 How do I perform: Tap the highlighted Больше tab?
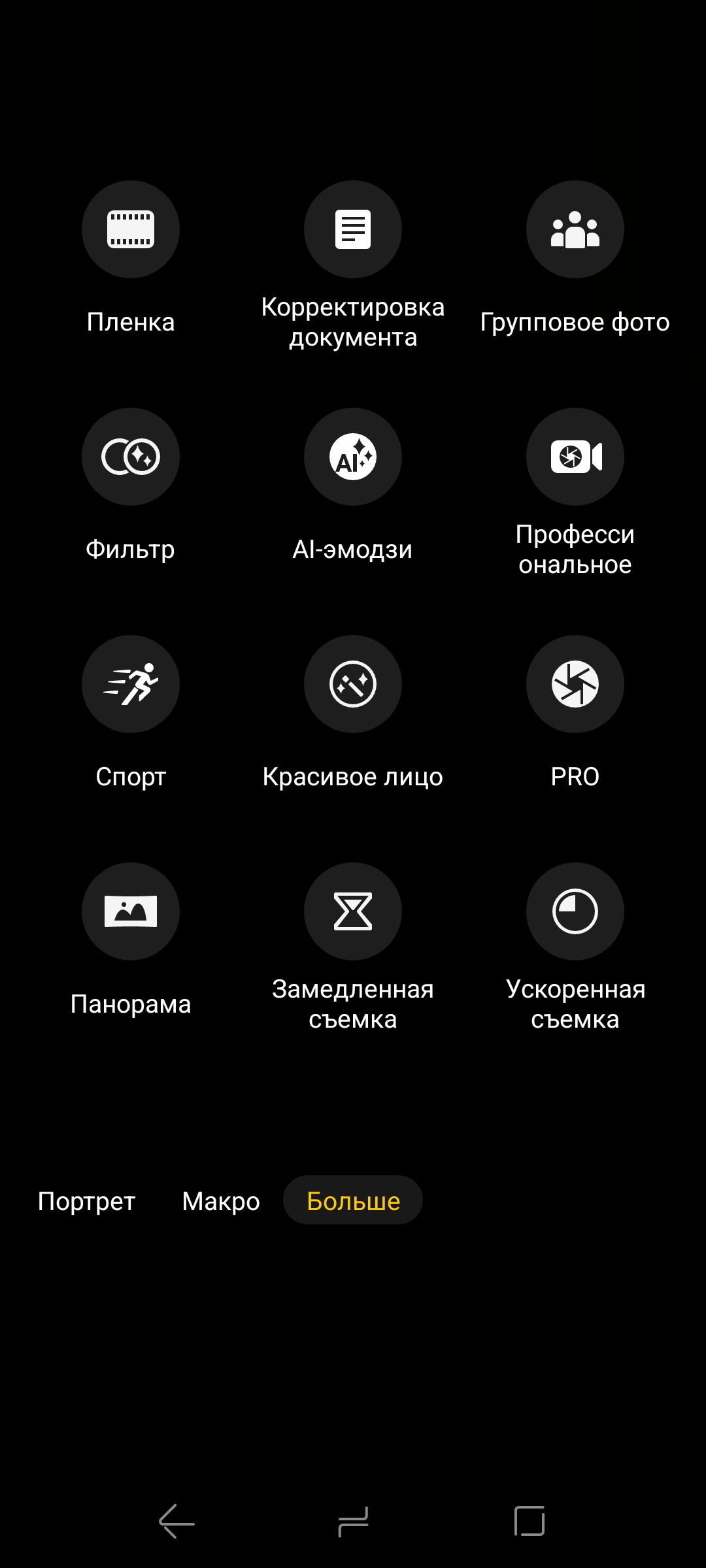point(353,1201)
